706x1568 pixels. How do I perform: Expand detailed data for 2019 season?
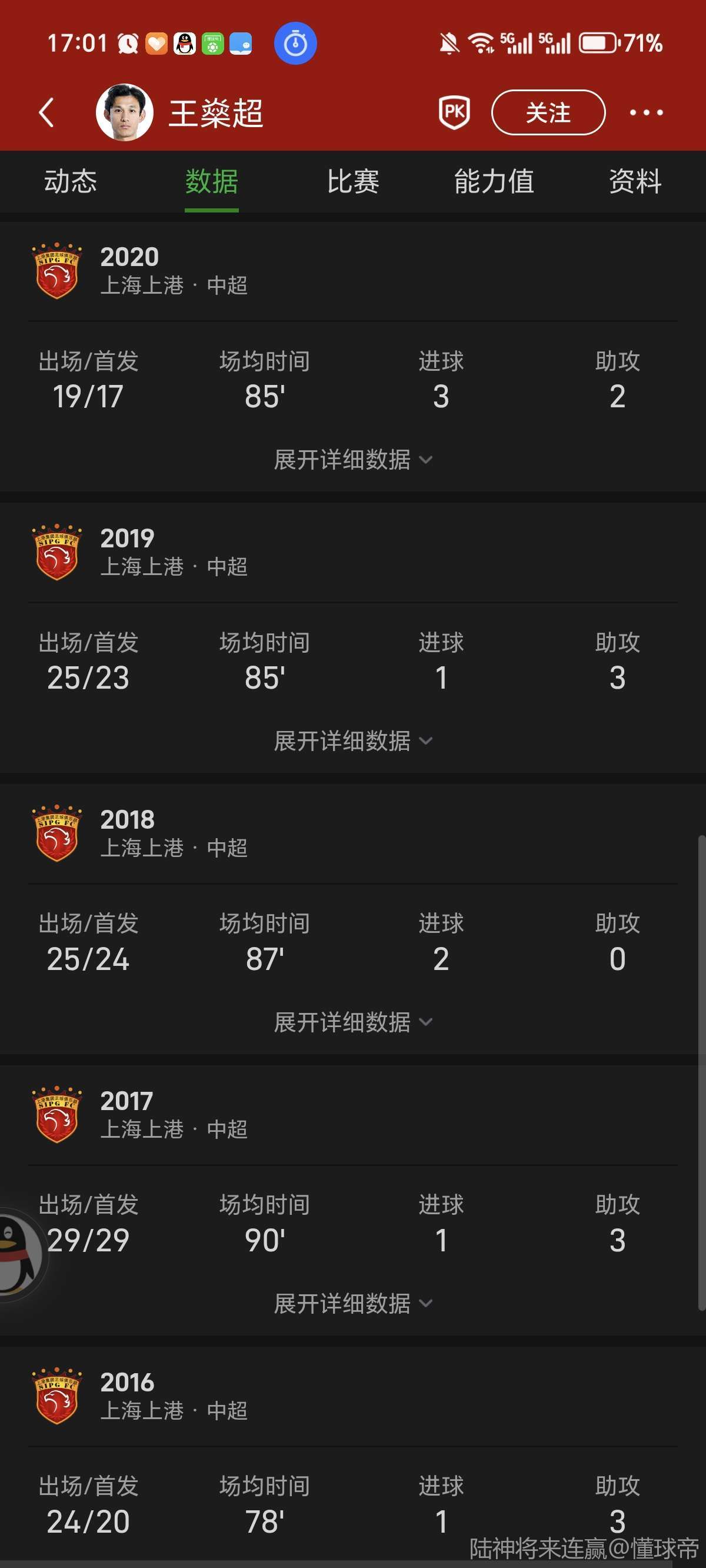(x=353, y=741)
